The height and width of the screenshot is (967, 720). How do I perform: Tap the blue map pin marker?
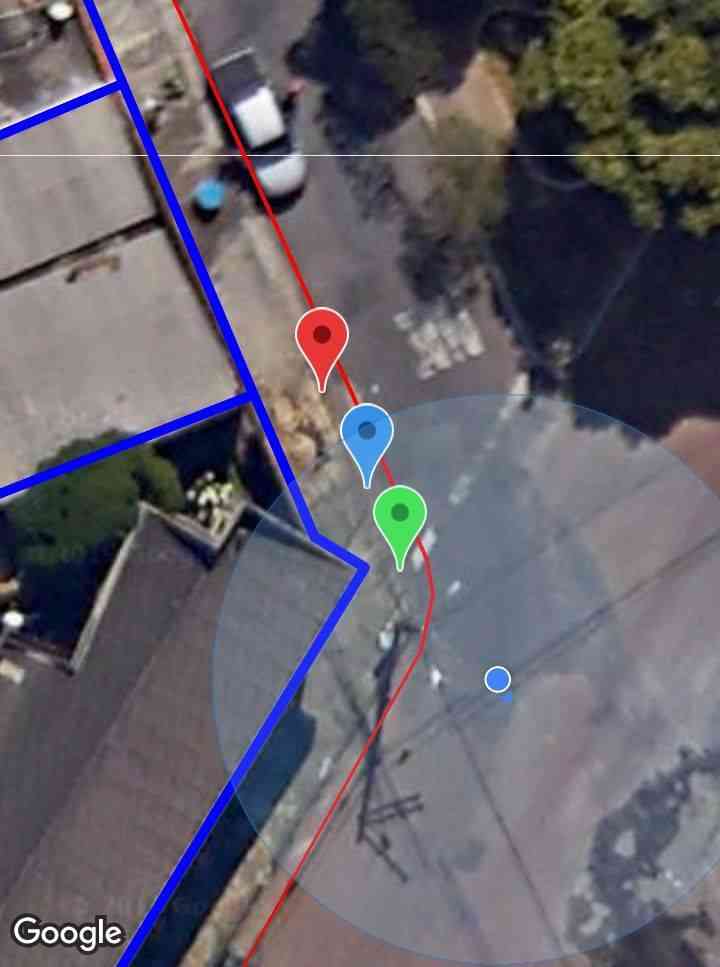click(x=367, y=435)
